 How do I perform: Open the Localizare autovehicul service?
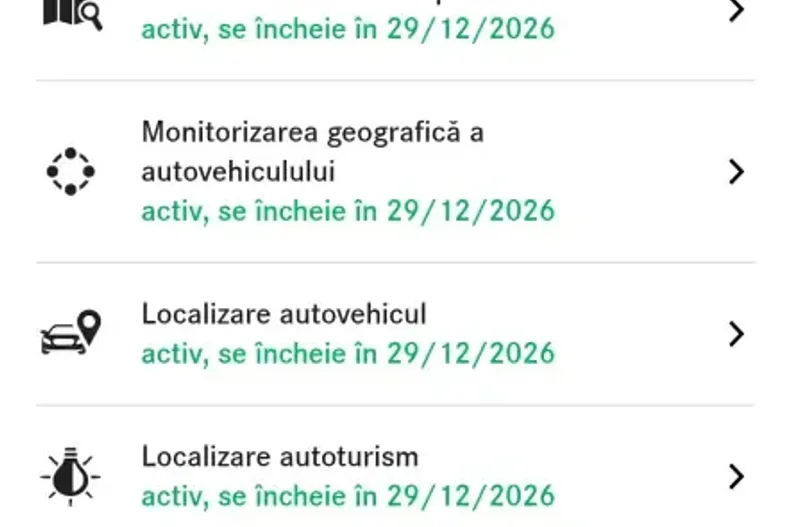tap(395, 334)
